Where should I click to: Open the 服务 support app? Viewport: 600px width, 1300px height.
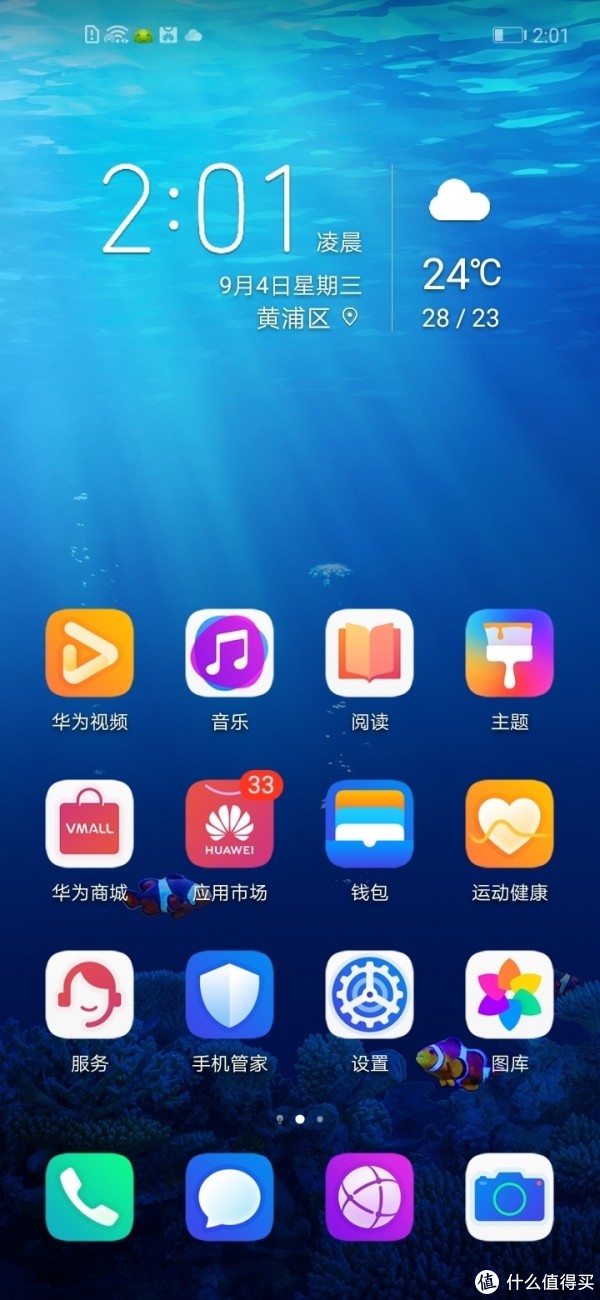(x=89, y=995)
